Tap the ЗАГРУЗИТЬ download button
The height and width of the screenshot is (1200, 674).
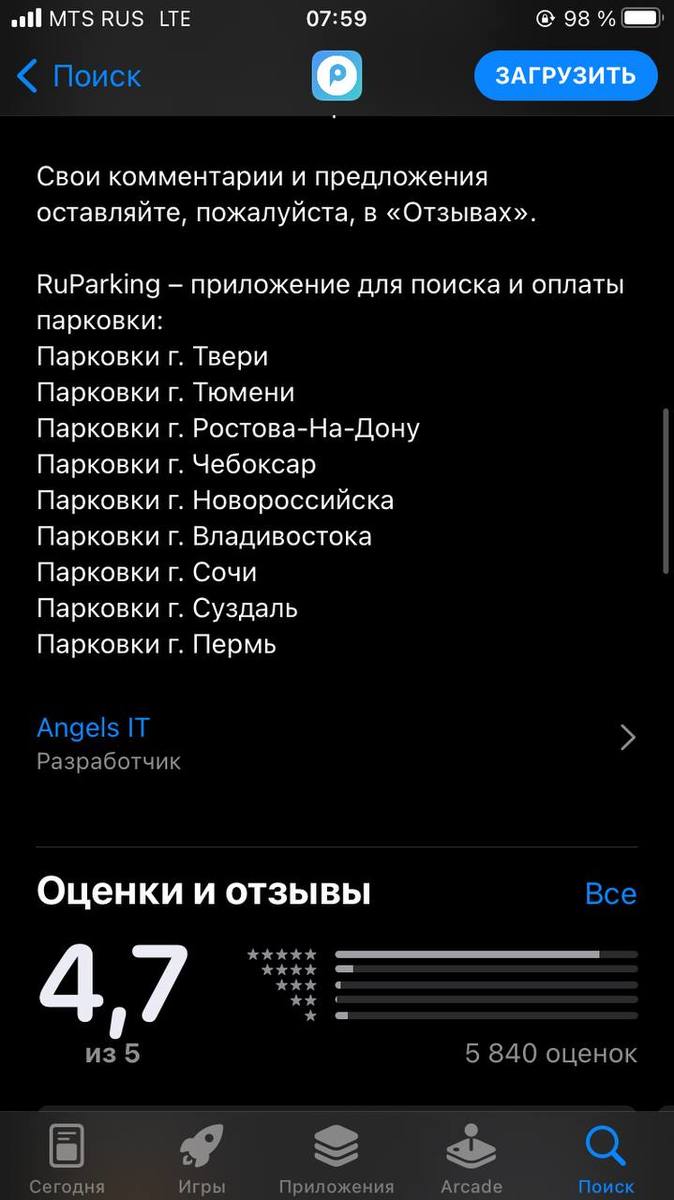click(x=565, y=76)
